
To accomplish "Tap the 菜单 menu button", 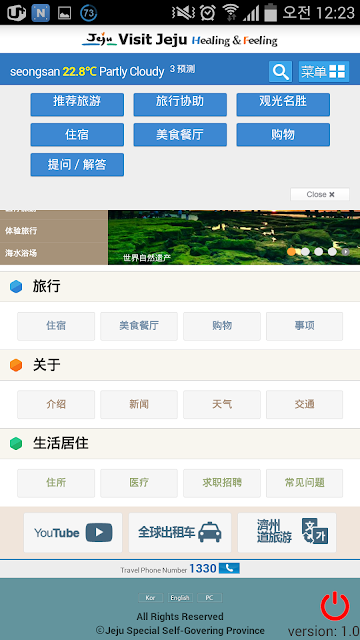I will pos(324,71).
